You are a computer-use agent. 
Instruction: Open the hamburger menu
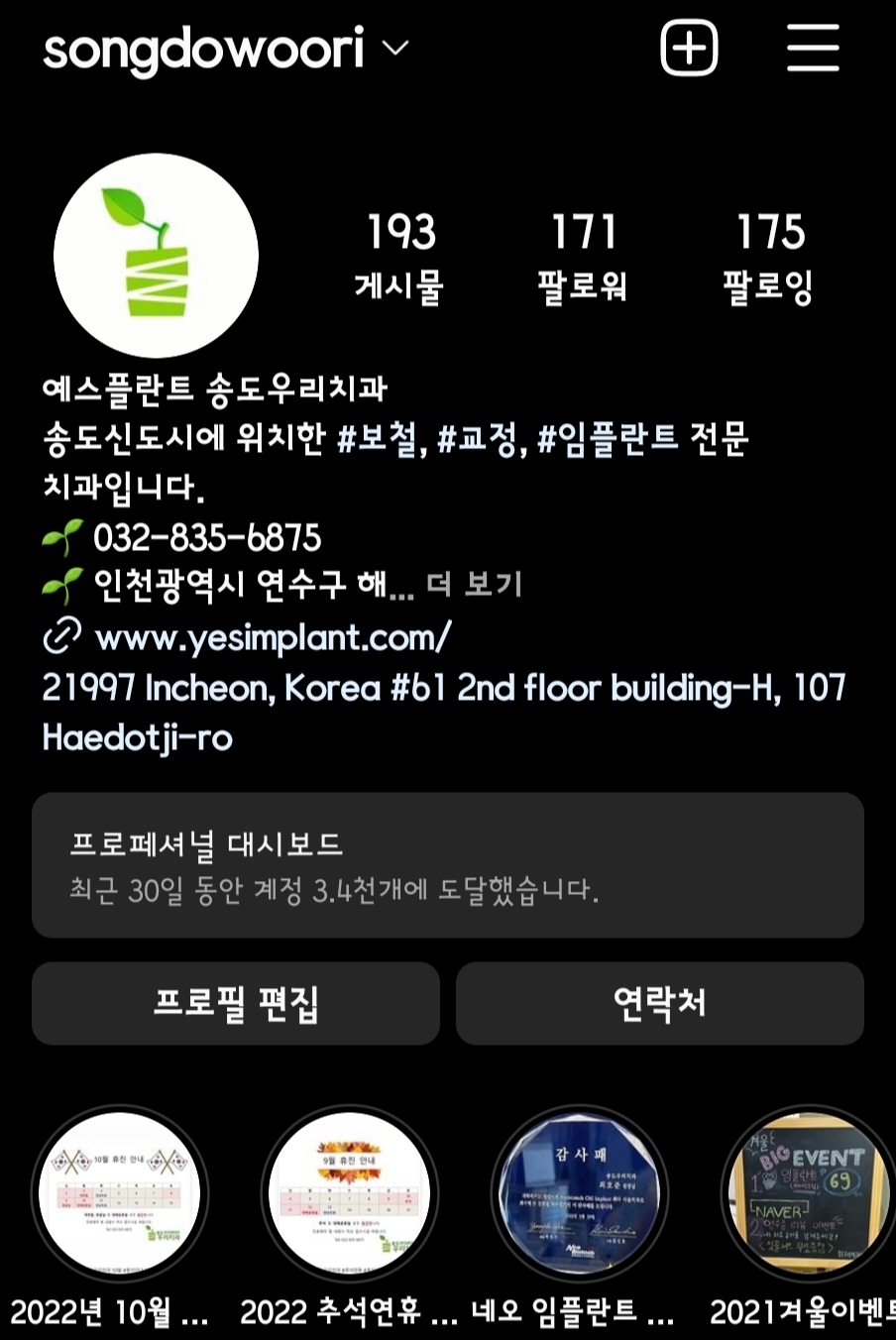tap(813, 49)
